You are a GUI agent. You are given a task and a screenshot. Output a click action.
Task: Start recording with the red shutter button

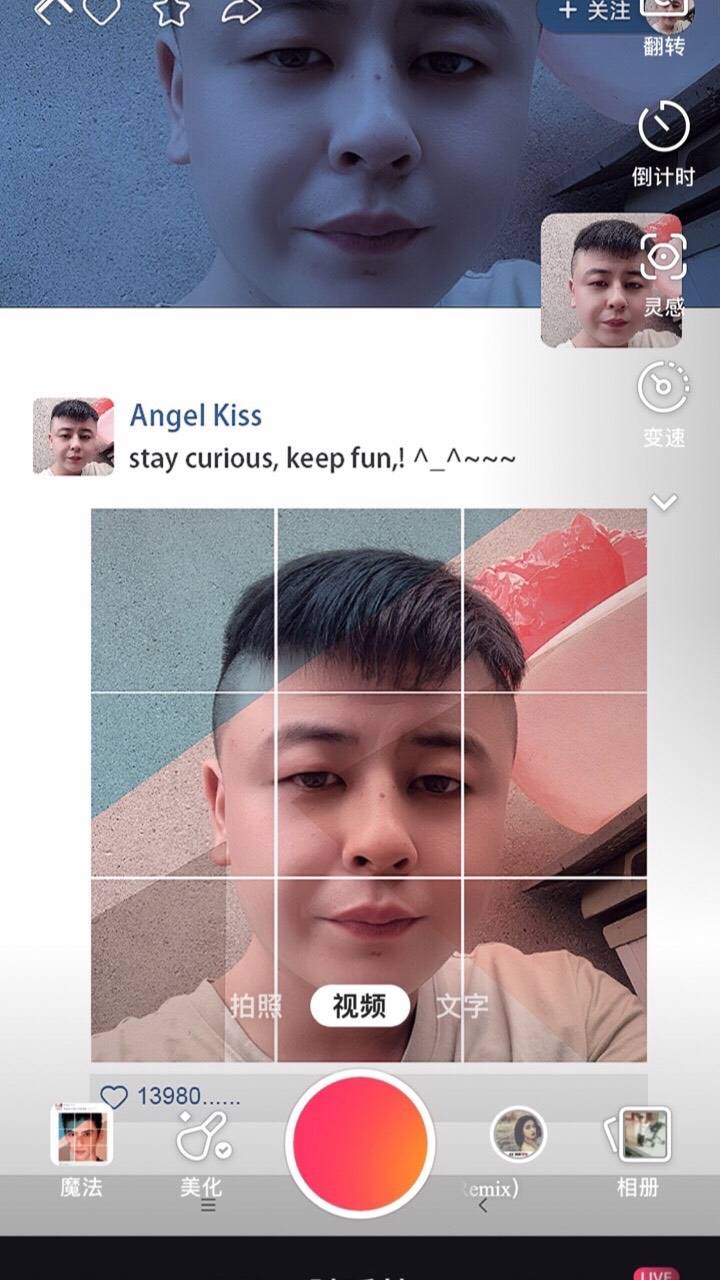pyautogui.click(x=360, y=1143)
